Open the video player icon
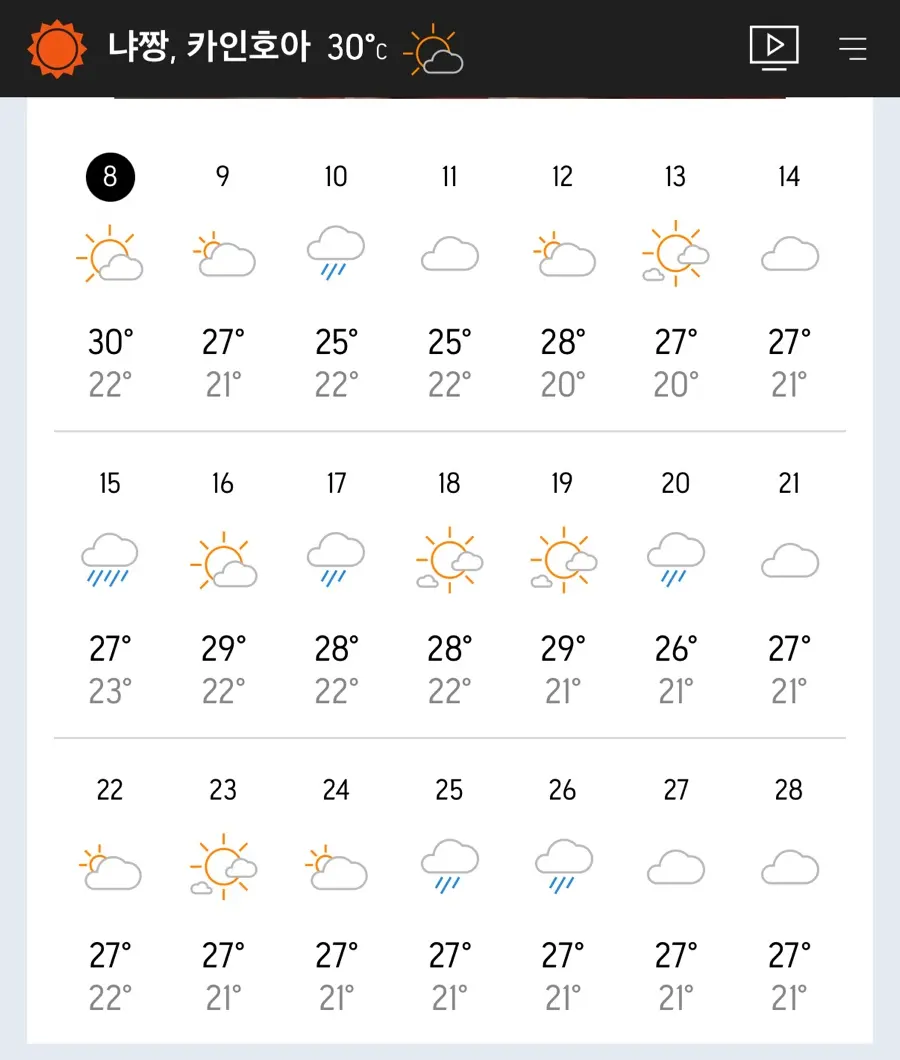Image resolution: width=900 pixels, height=1060 pixels. pyautogui.click(x=774, y=48)
